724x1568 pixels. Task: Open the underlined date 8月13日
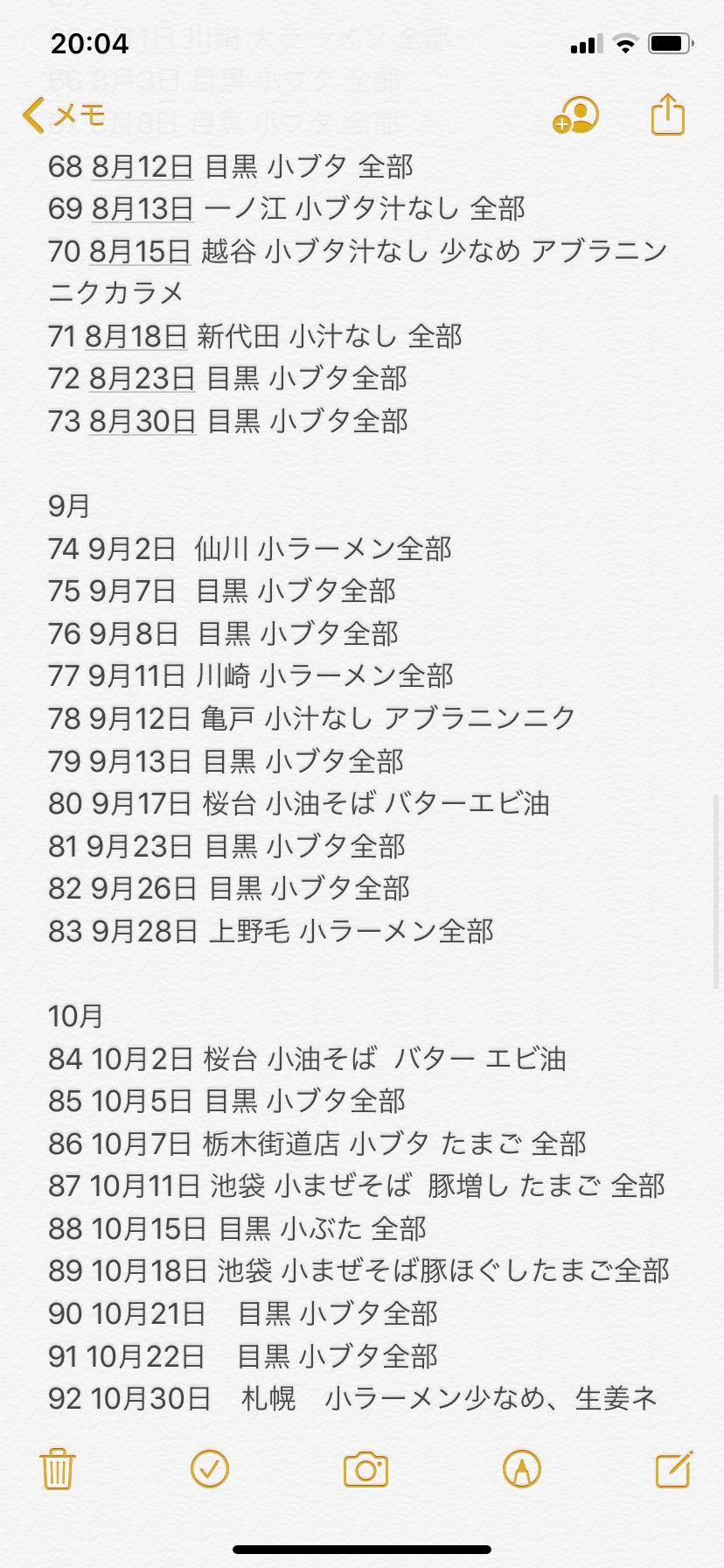pos(142,208)
